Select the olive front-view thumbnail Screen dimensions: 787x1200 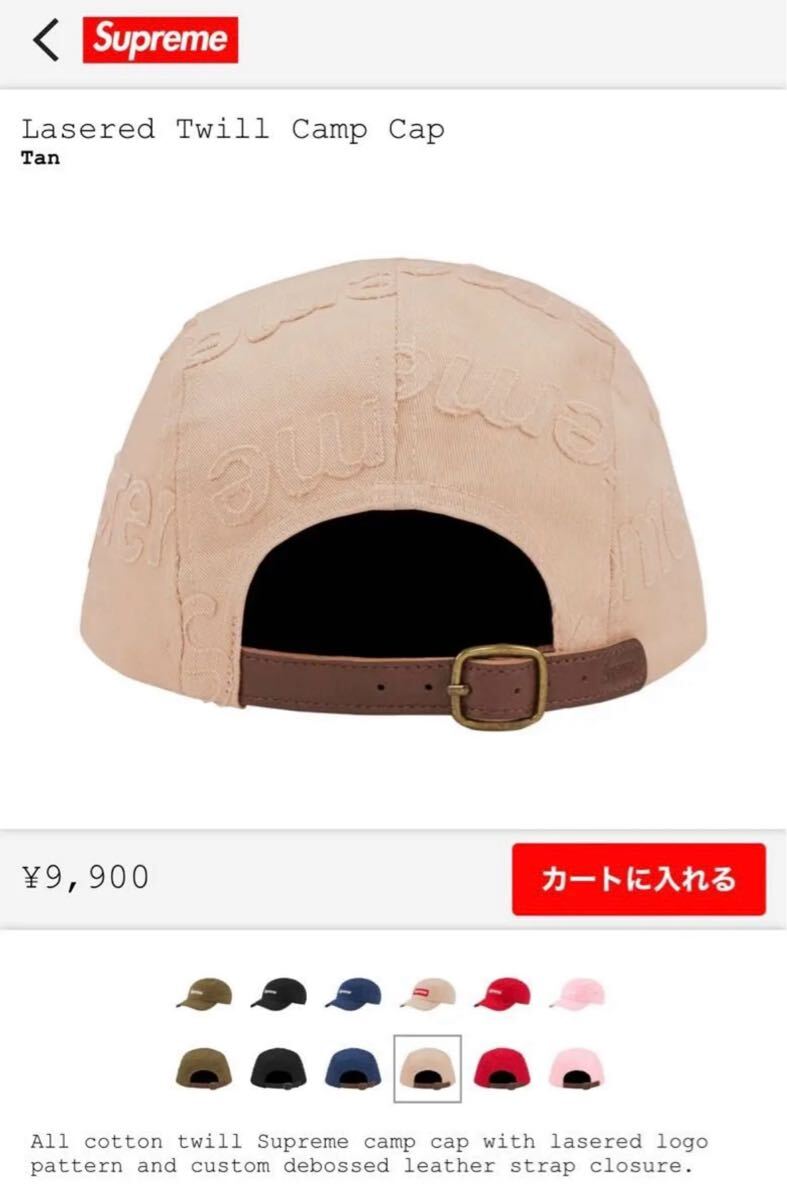coord(203,993)
